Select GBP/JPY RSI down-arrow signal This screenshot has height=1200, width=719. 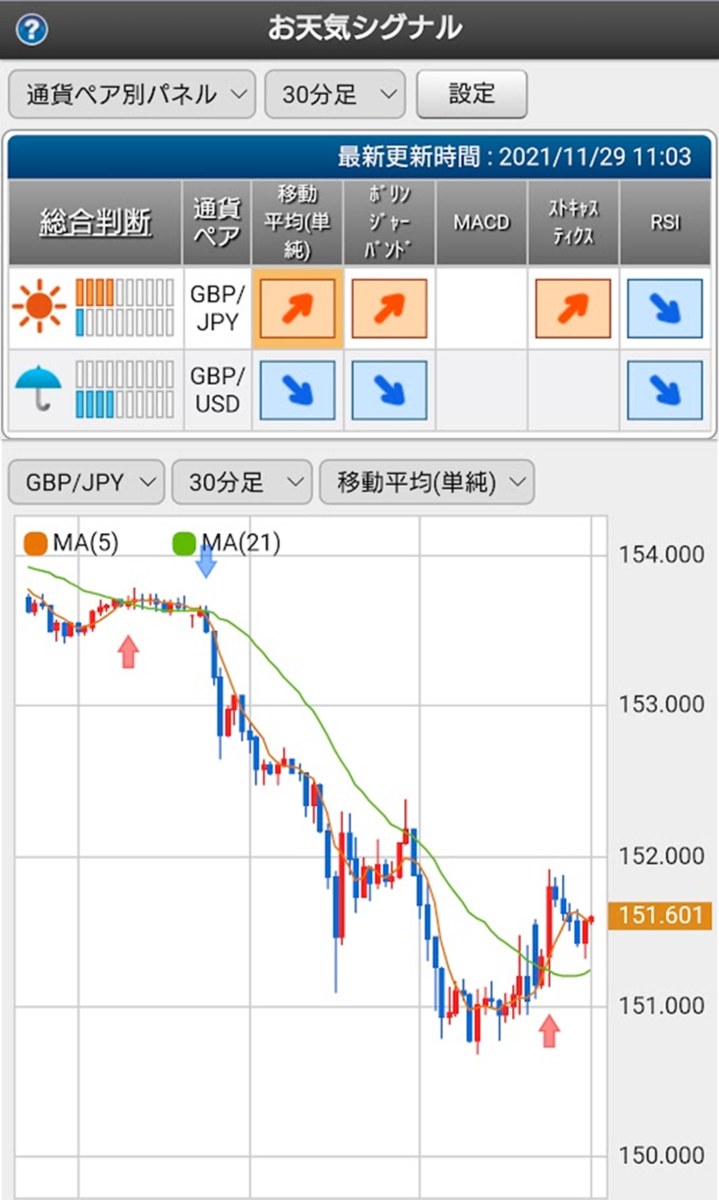pos(665,308)
